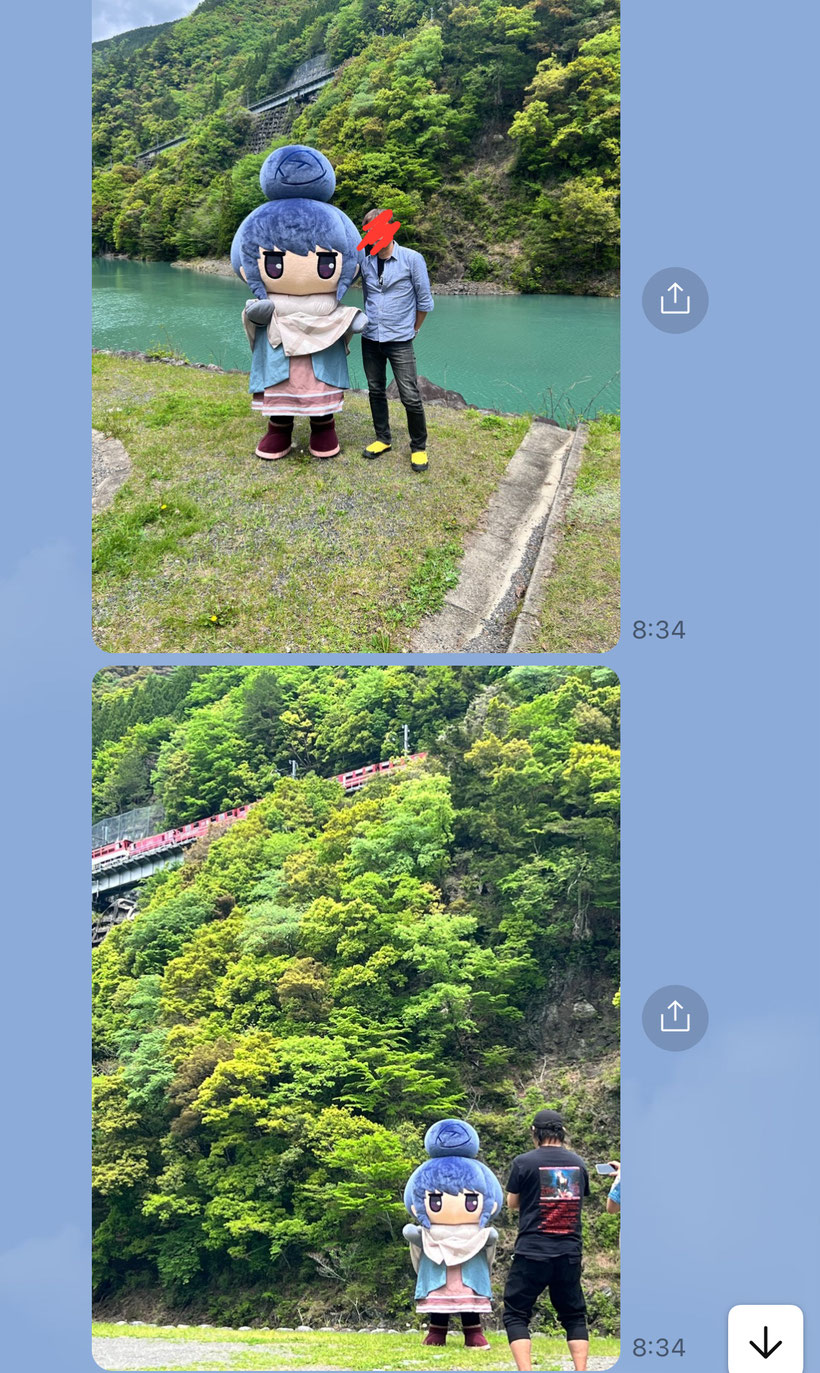This screenshot has height=1373, width=820.
Task: Share the lakeside mascot photo
Action: pos(675,300)
